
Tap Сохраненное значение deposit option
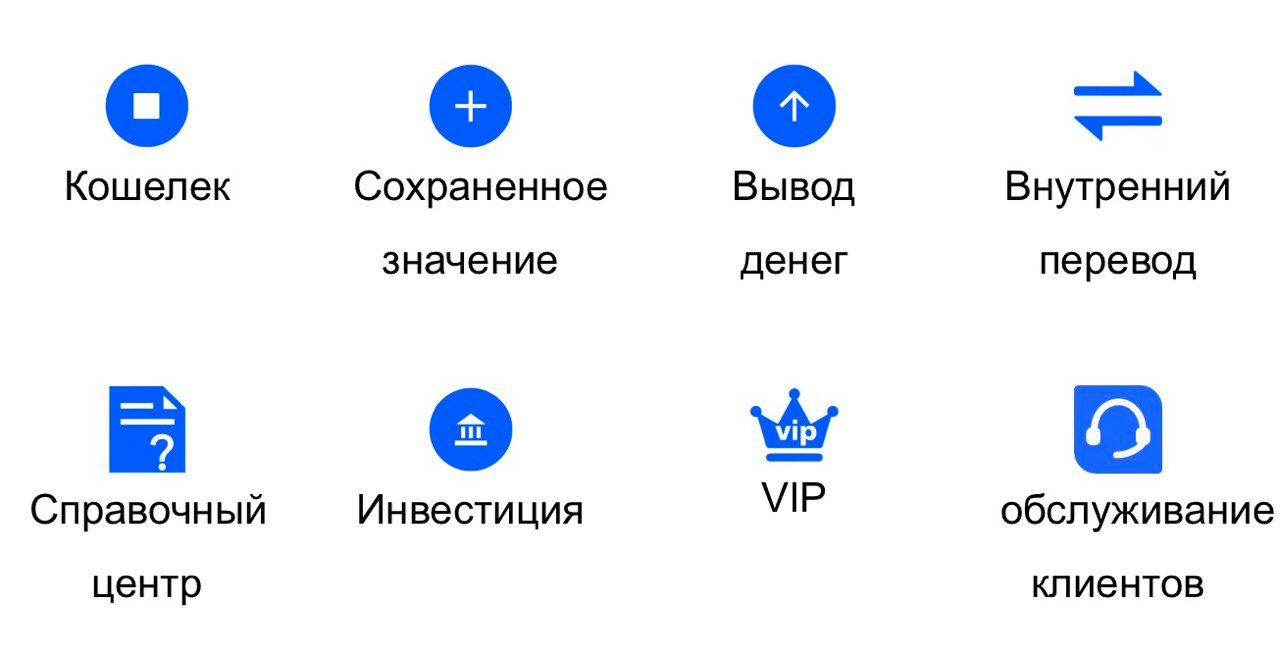470,106
